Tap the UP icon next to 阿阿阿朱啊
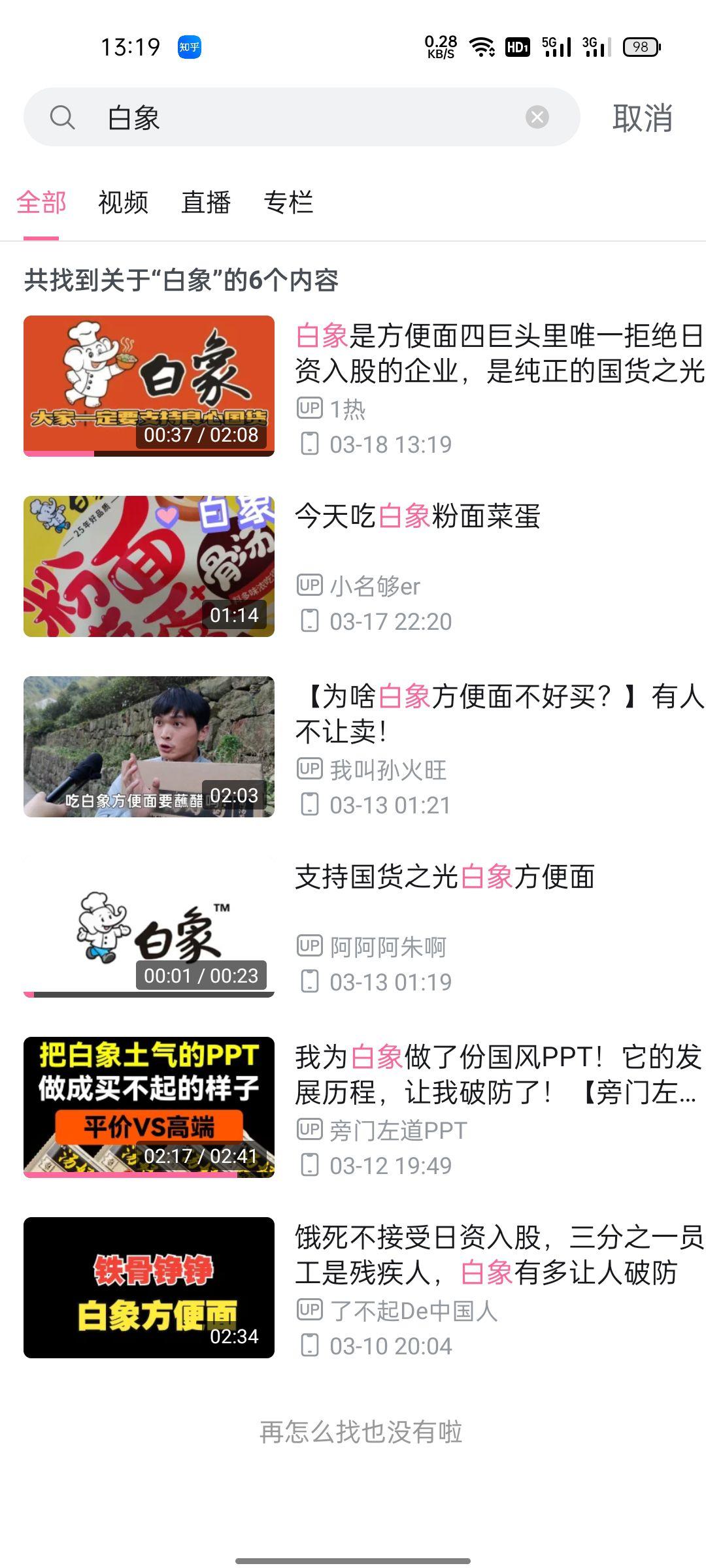The width and height of the screenshot is (706, 1568). coord(311,947)
